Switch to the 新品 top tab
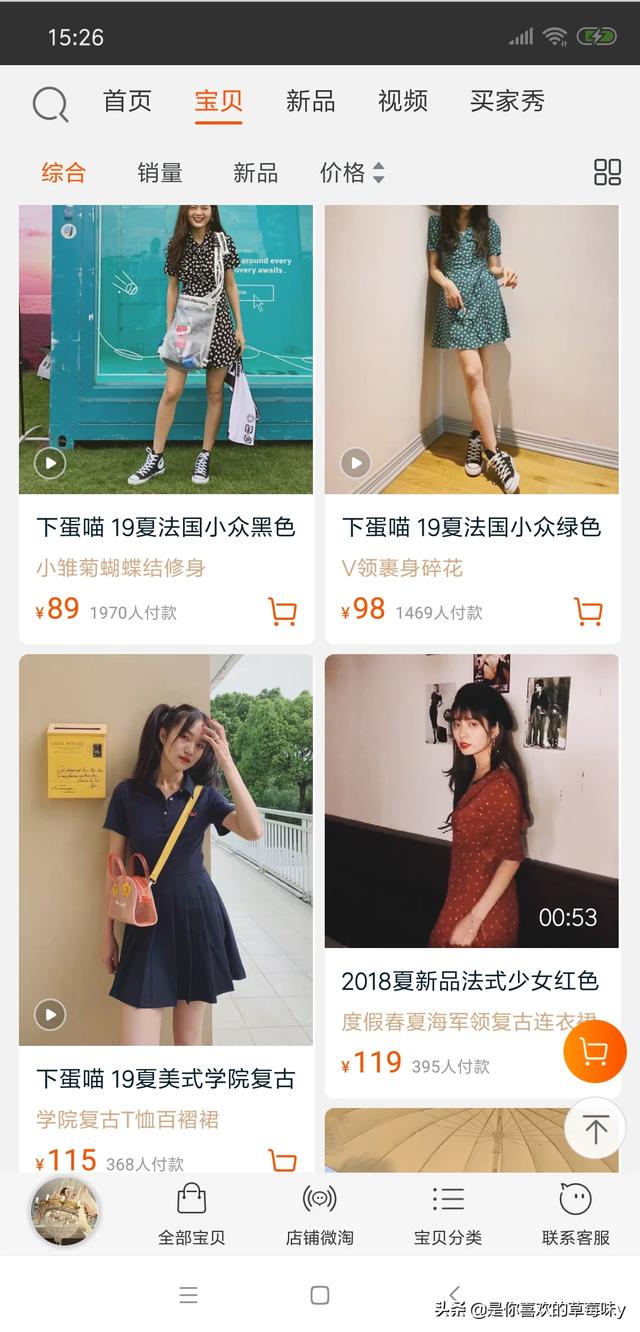The width and height of the screenshot is (640, 1332). [310, 101]
